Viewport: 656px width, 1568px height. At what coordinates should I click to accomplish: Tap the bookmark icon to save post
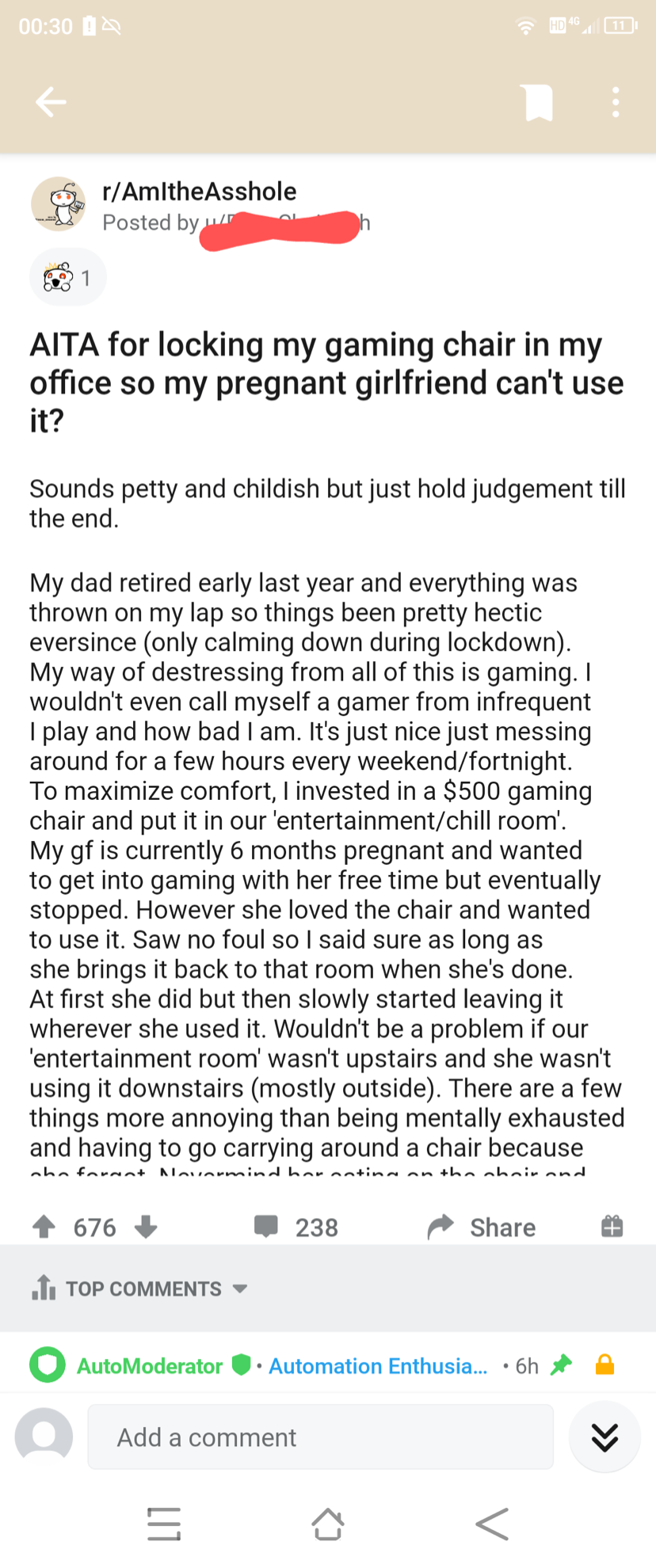point(538,102)
